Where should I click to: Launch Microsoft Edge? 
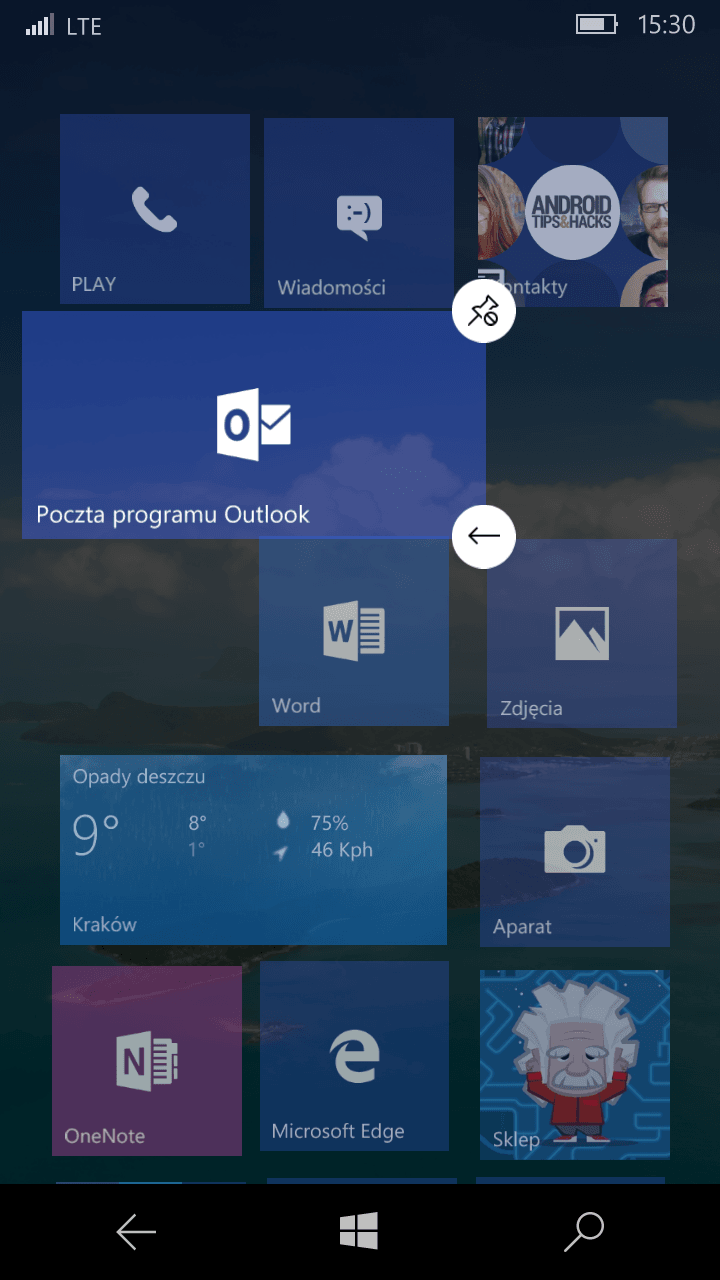click(x=355, y=1057)
